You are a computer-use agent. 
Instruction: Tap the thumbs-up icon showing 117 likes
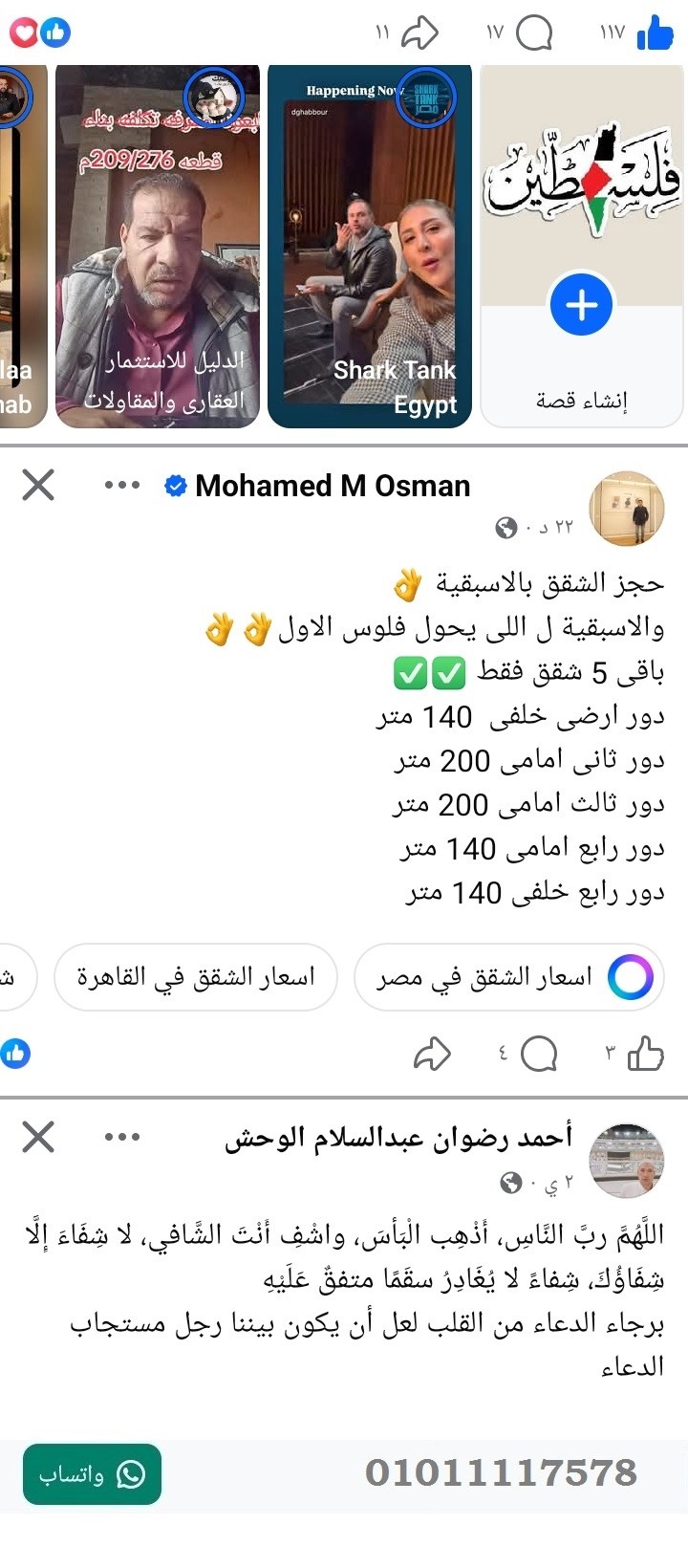[652, 32]
